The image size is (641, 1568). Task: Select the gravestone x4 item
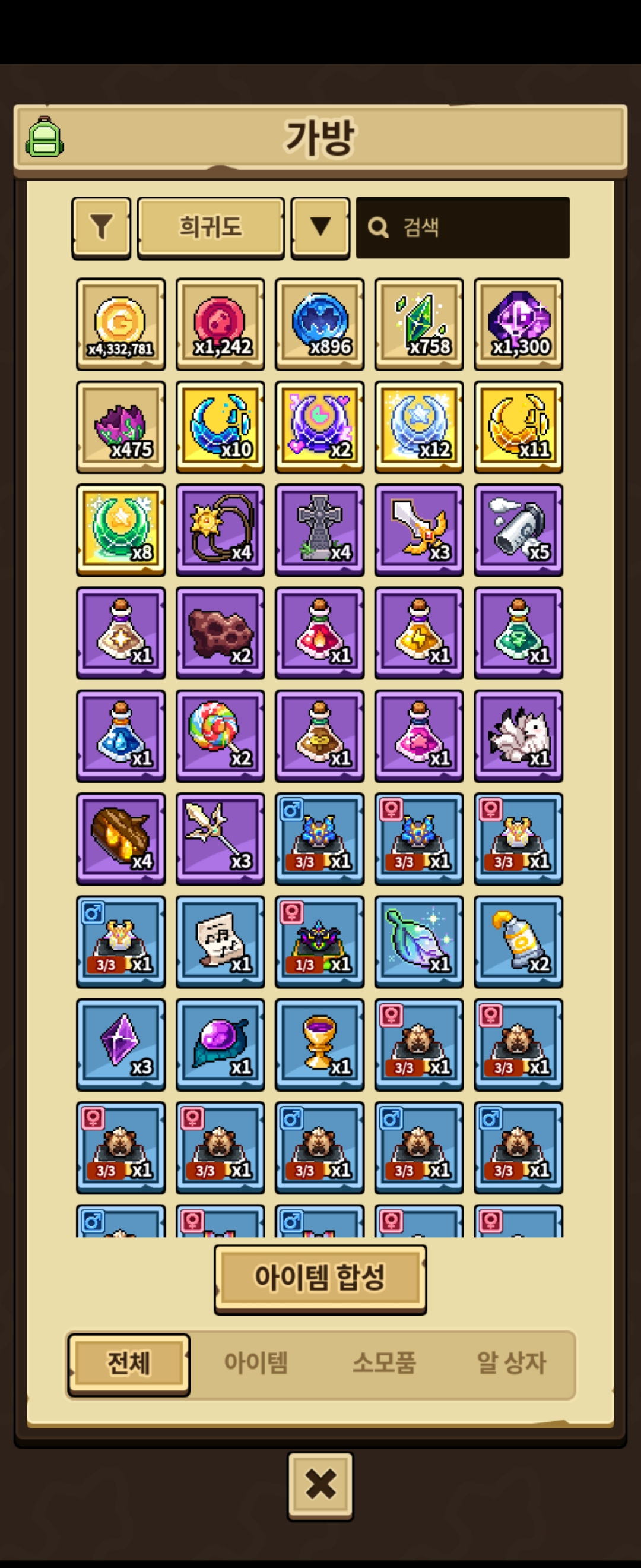(319, 530)
